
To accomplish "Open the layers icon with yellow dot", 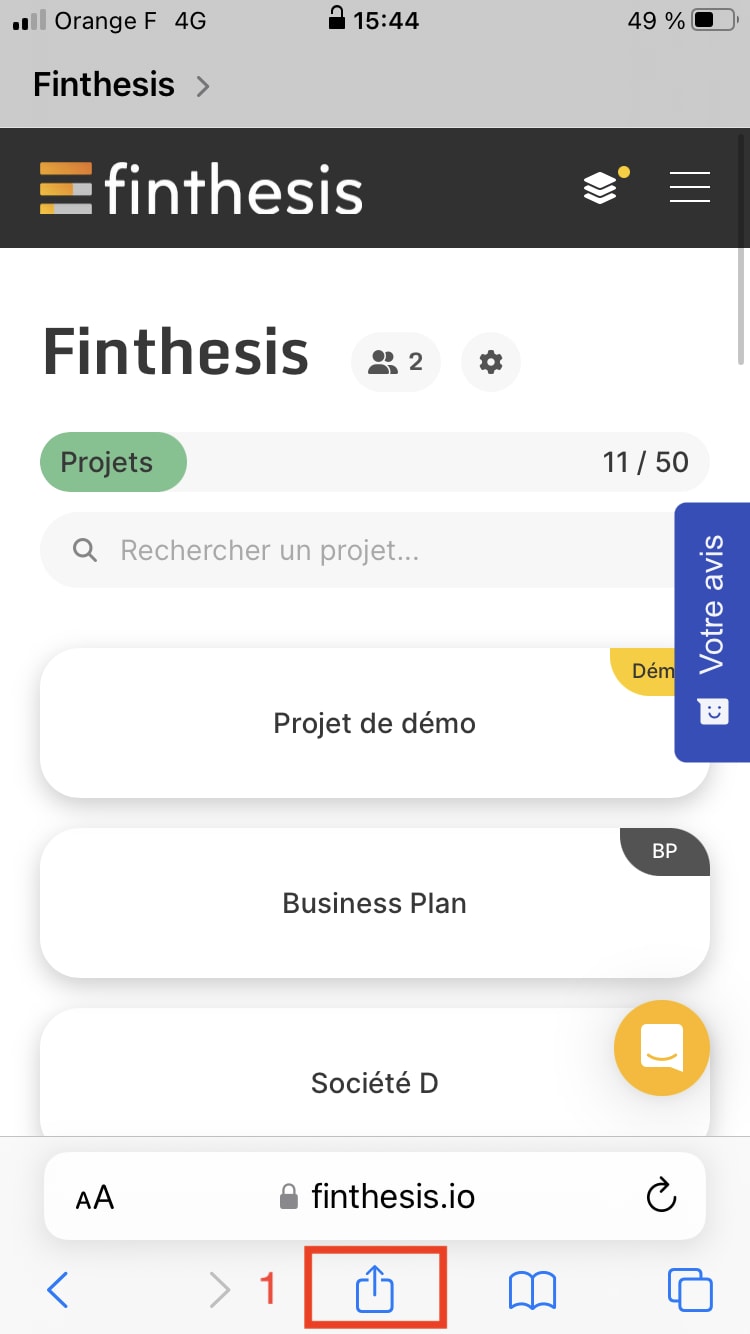I will tap(600, 187).
